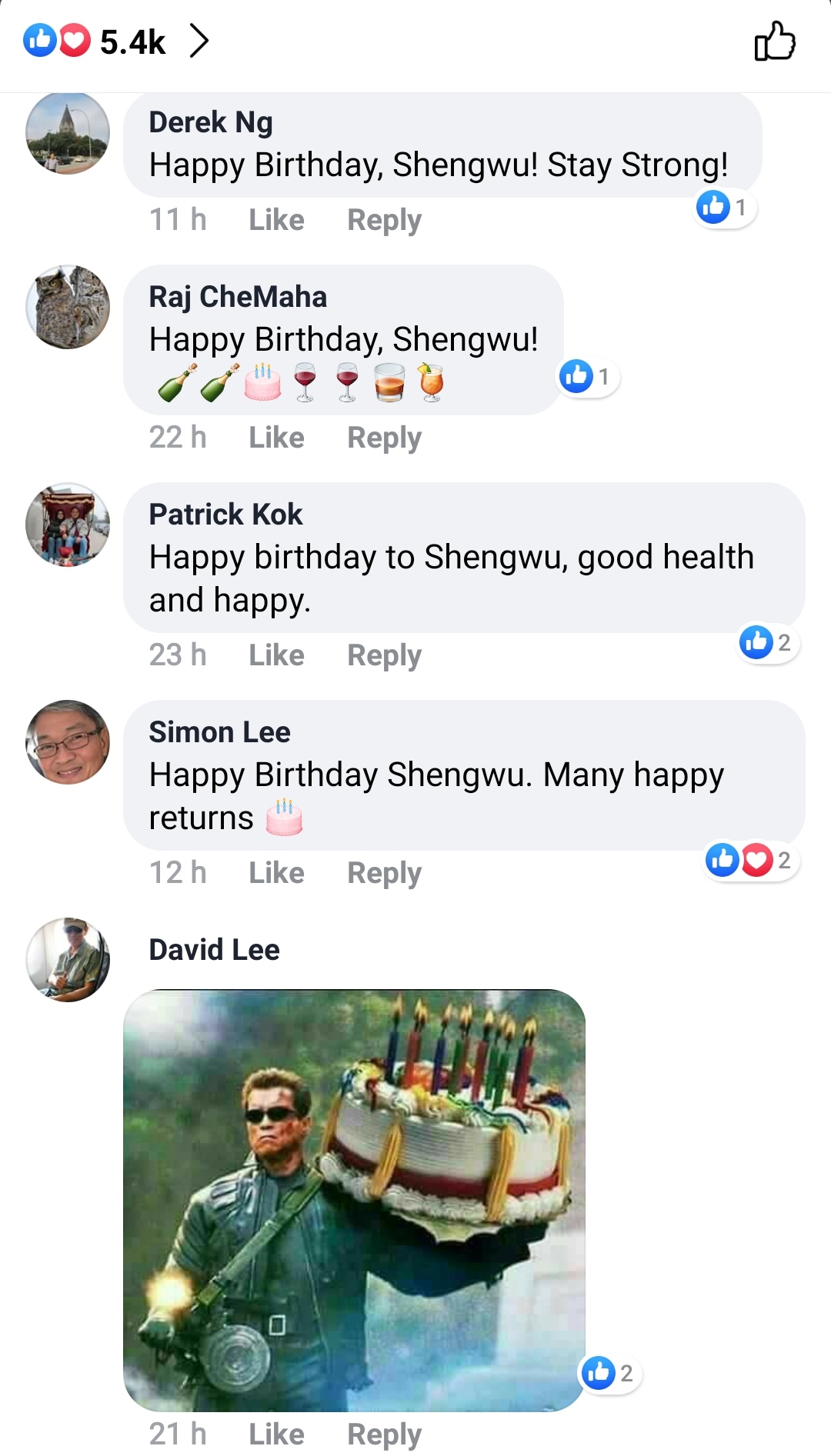
Task: View reactions on Simon Lee's comment
Action: pyautogui.click(x=751, y=860)
